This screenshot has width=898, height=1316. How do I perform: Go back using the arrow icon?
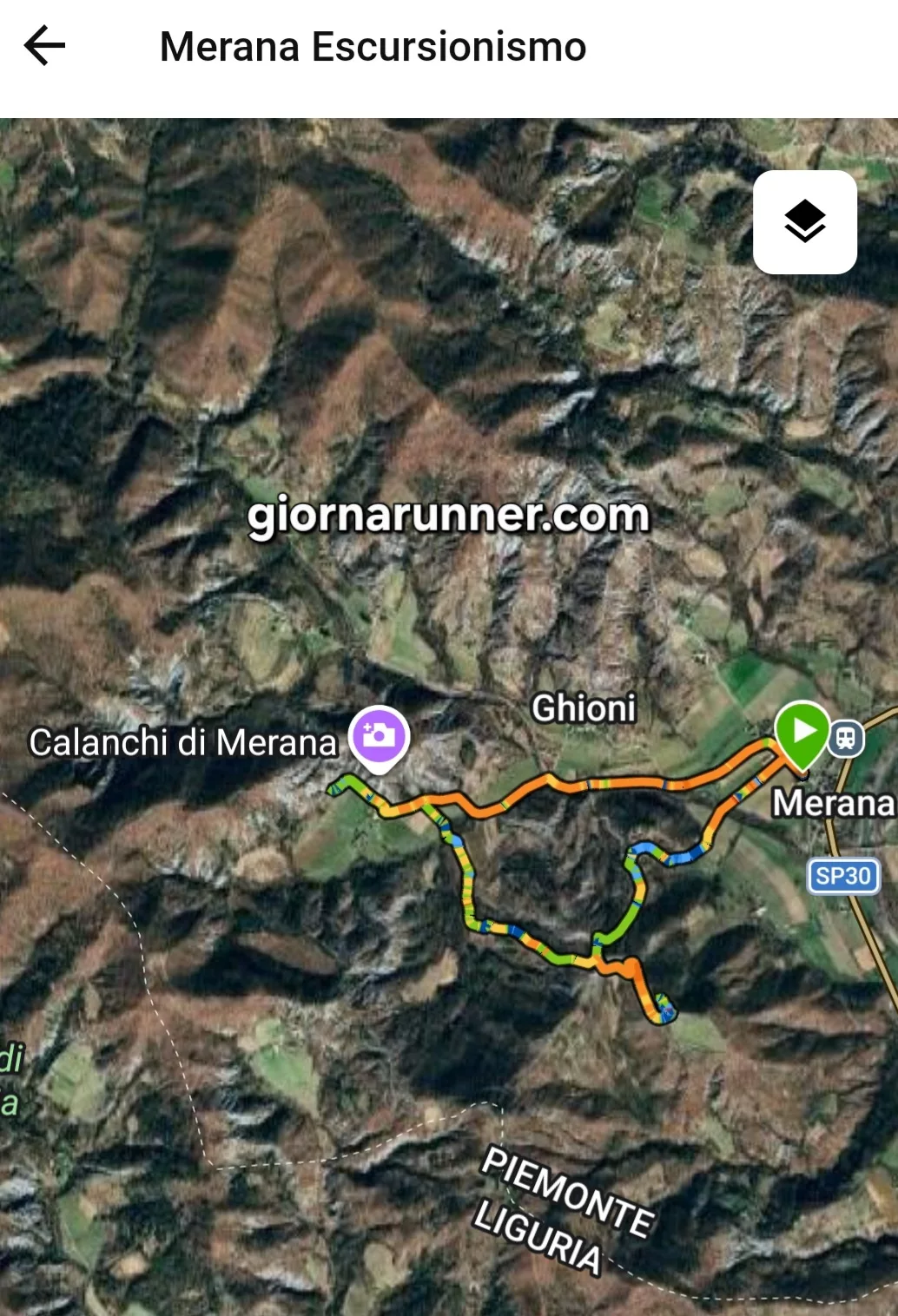coord(45,46)
